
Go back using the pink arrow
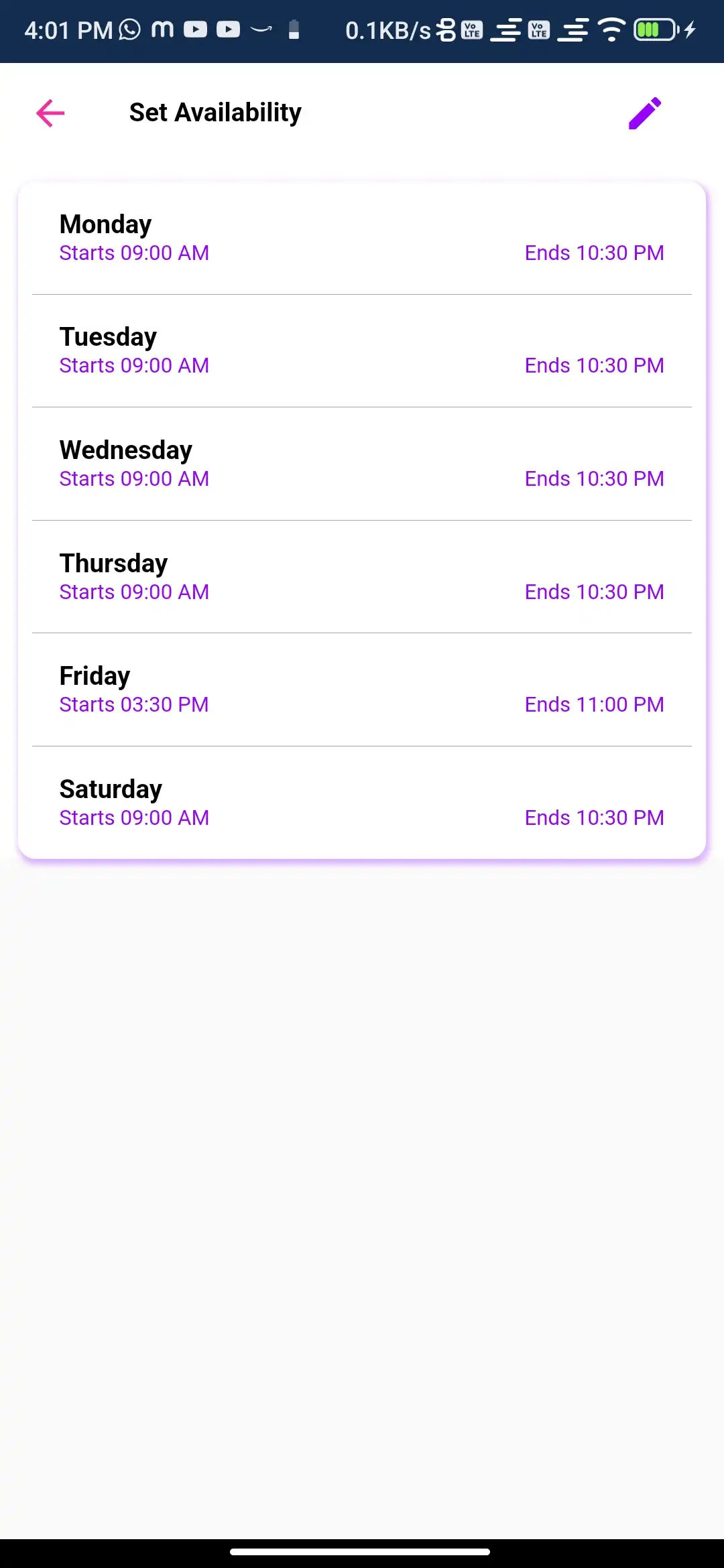49,113
